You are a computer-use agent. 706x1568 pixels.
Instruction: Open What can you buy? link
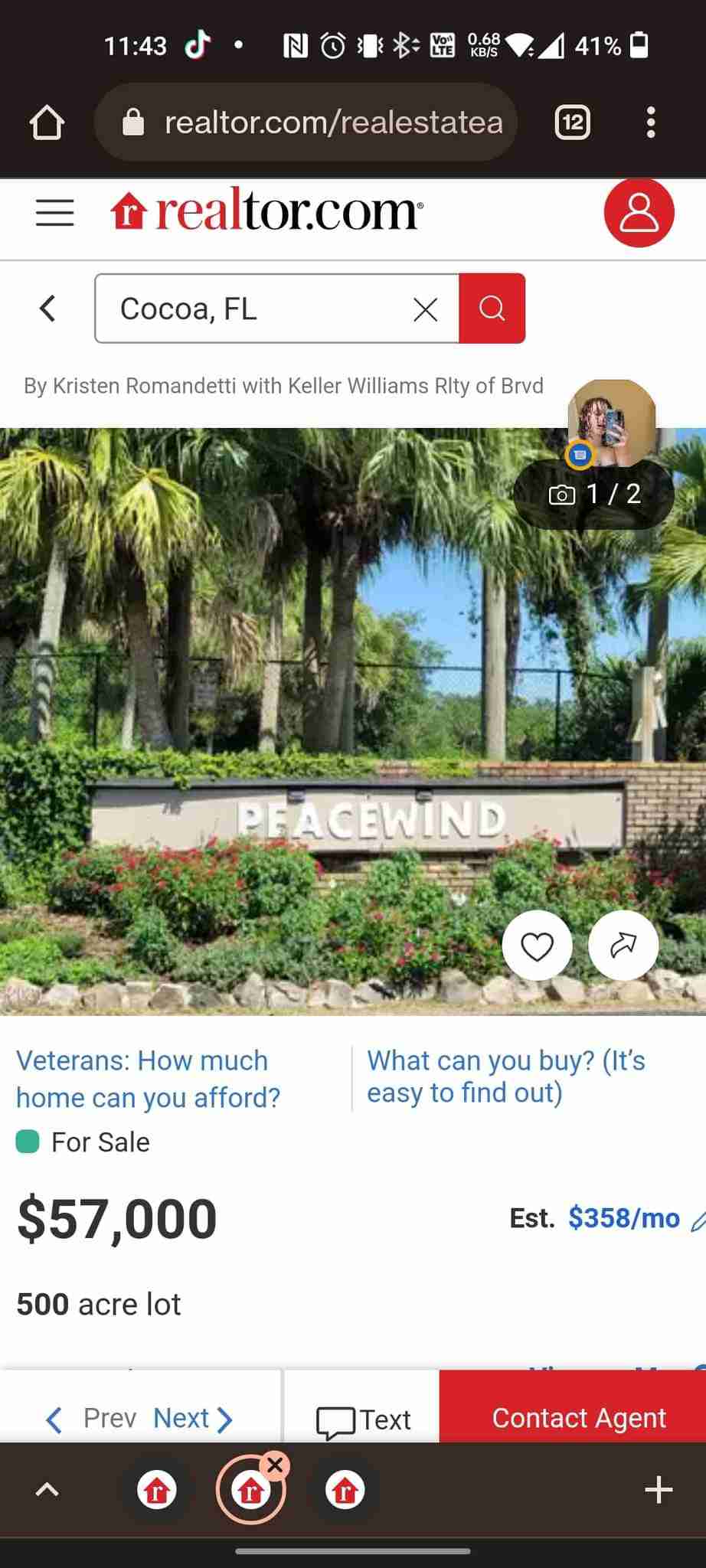505,1076
